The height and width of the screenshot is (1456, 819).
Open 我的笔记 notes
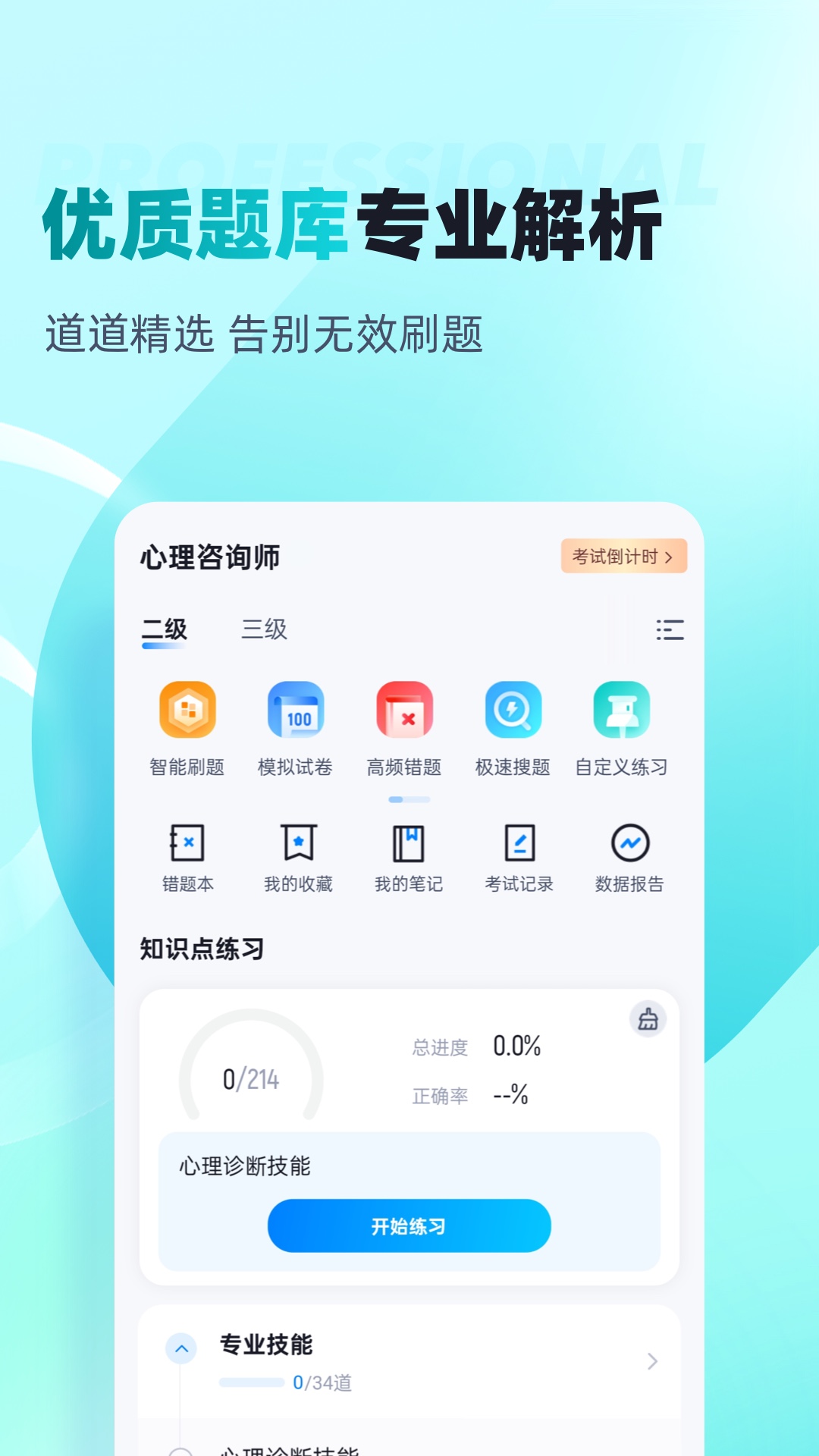click(x=408, y=842)
